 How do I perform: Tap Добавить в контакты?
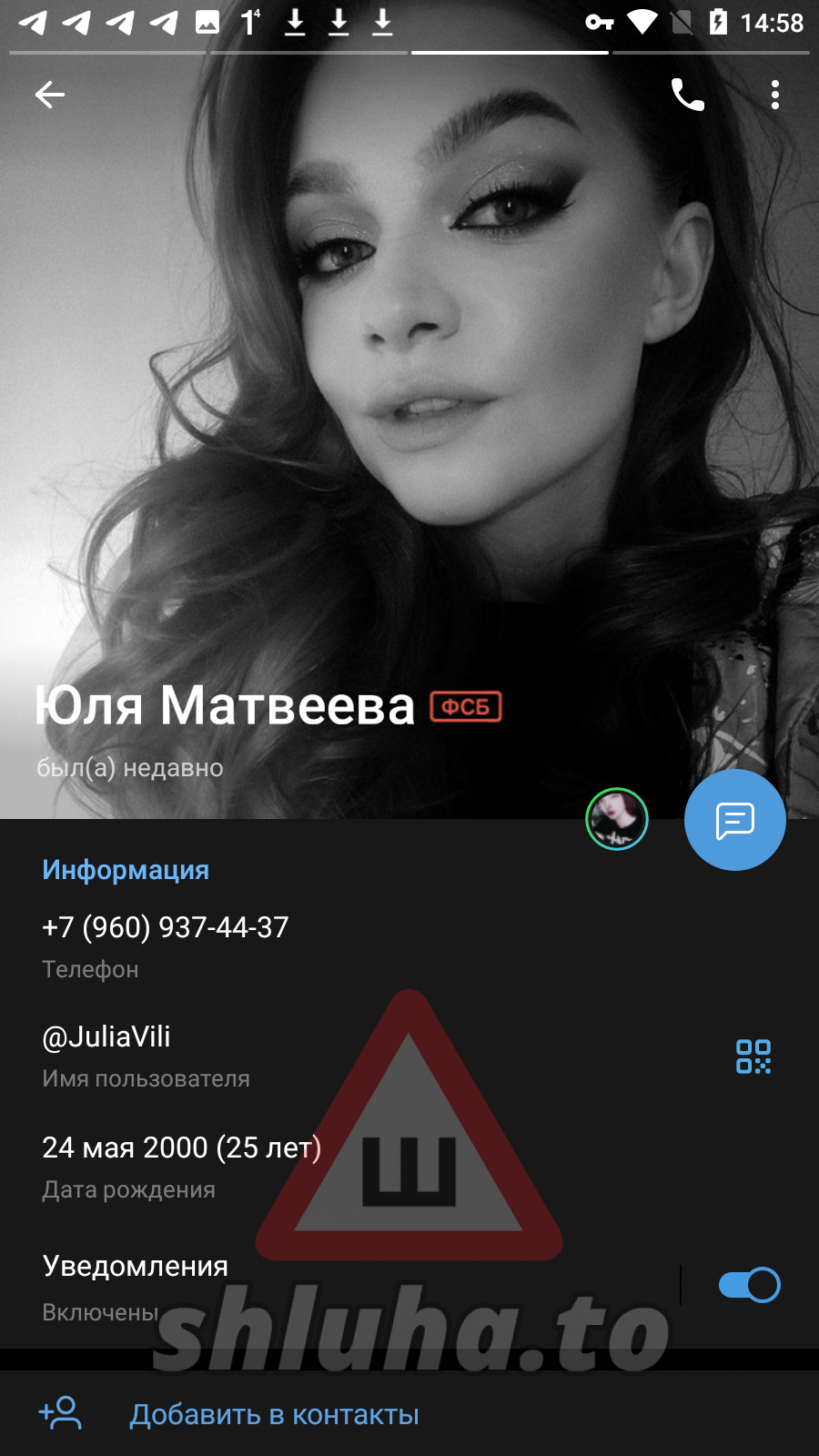[x=273, y=1414]
